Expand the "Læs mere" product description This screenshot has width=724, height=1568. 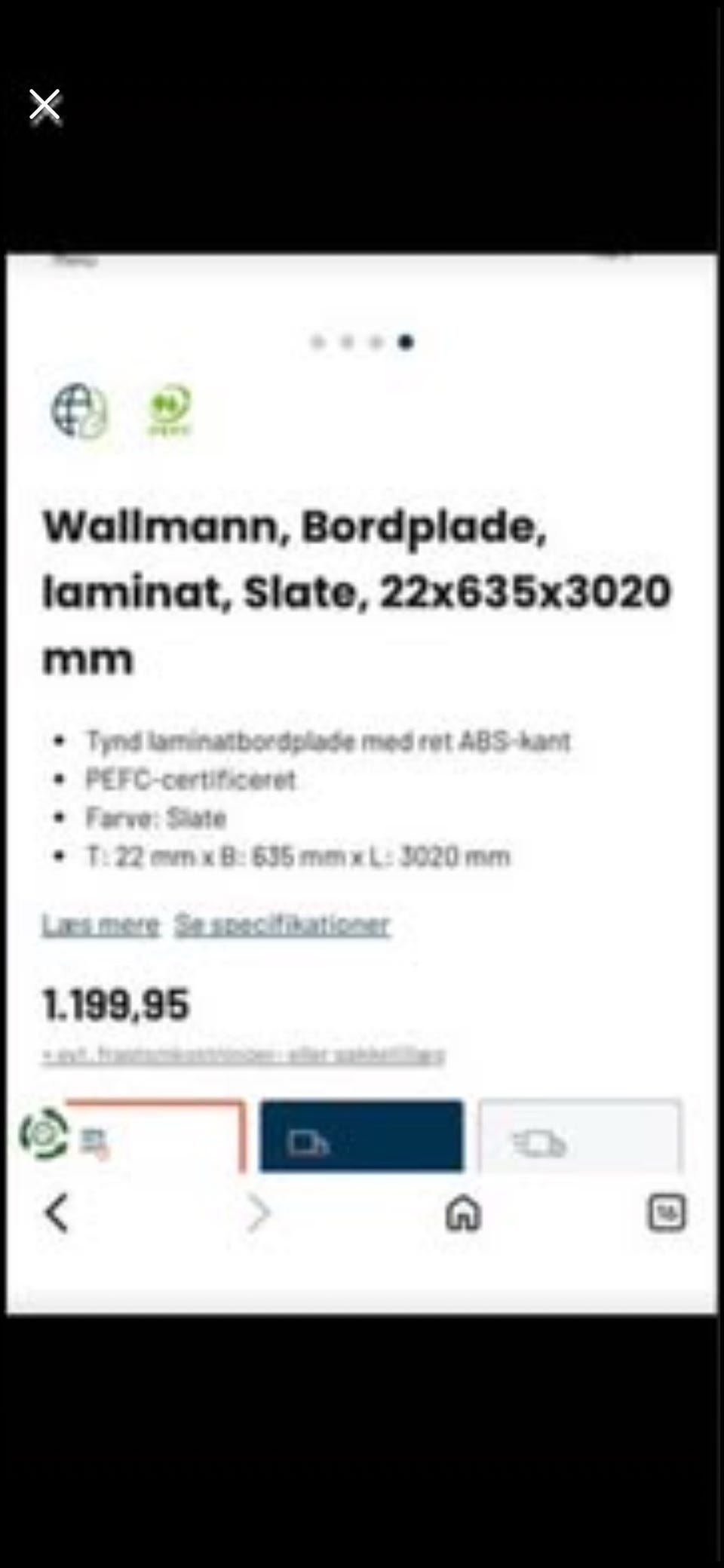coord(99,924)
